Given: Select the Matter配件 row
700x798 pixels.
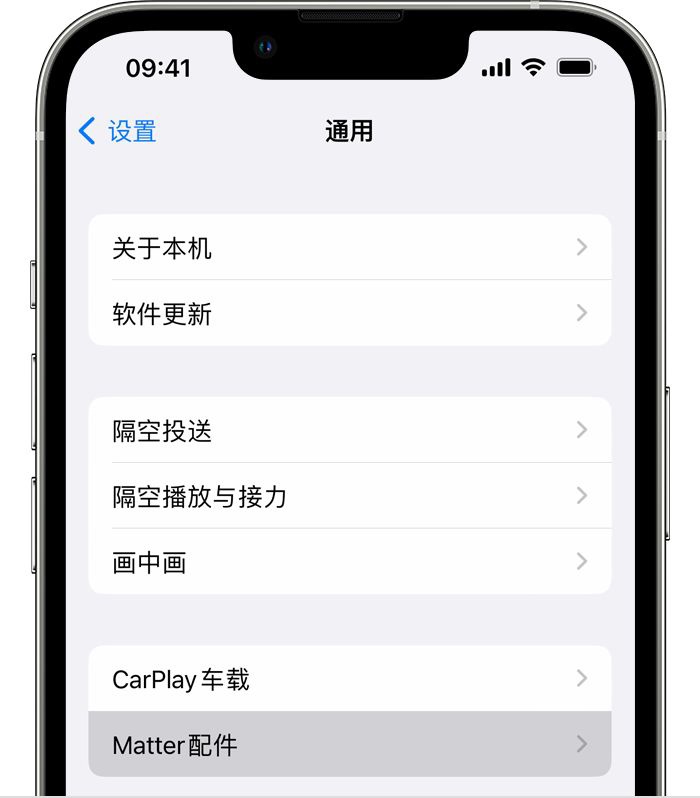Looking at the screenshot, I should pyautogui.click(x=349, y=744).
